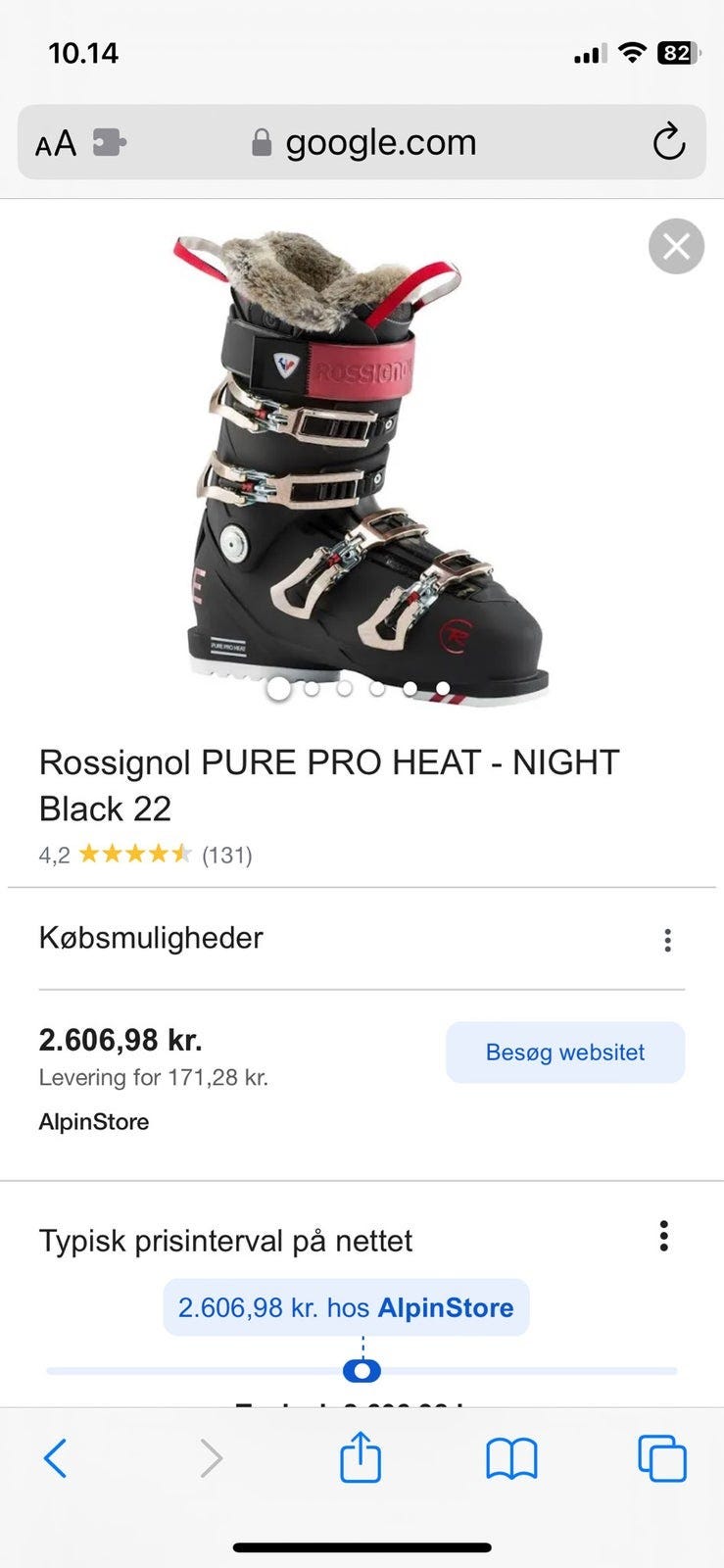Open the AA reader and text size menu
This screenshot has width=724, height=1568.
click(56, 144)
